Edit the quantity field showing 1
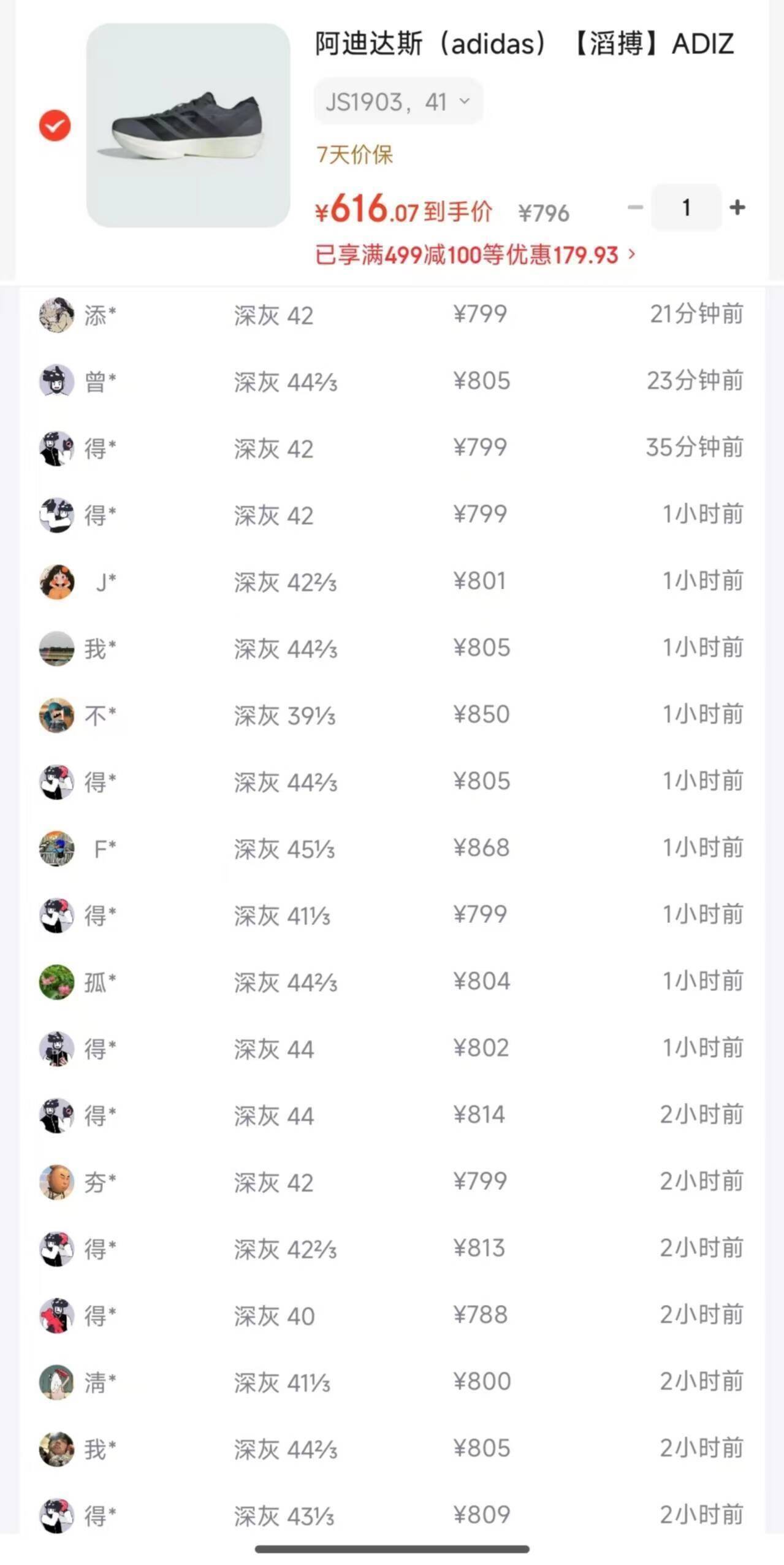The image size is (784, 1565). click(x=686, y=207)
